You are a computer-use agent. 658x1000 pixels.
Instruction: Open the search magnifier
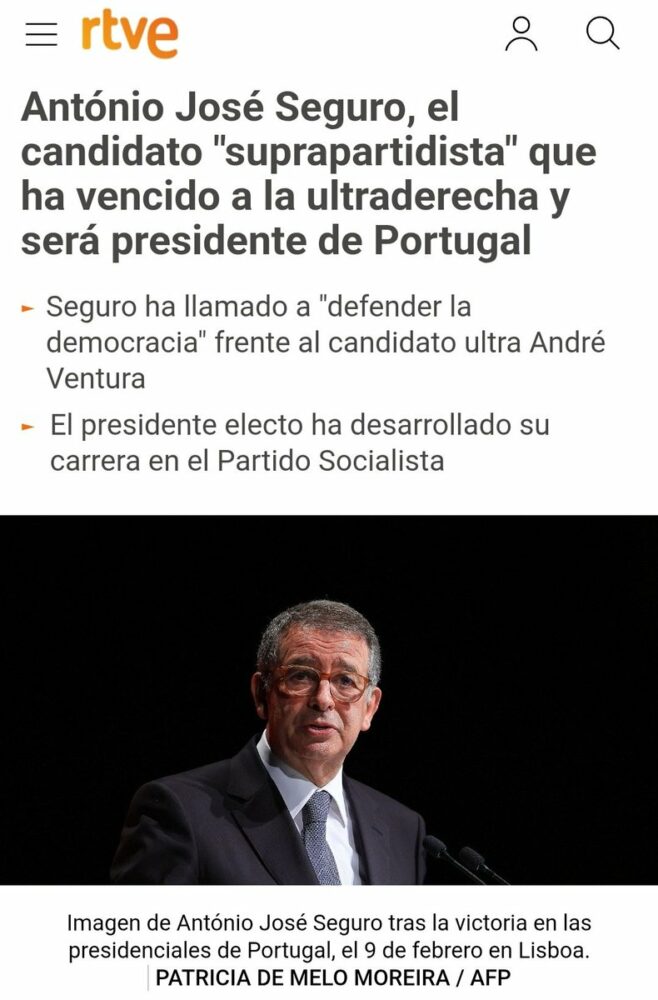click(602, 34)
